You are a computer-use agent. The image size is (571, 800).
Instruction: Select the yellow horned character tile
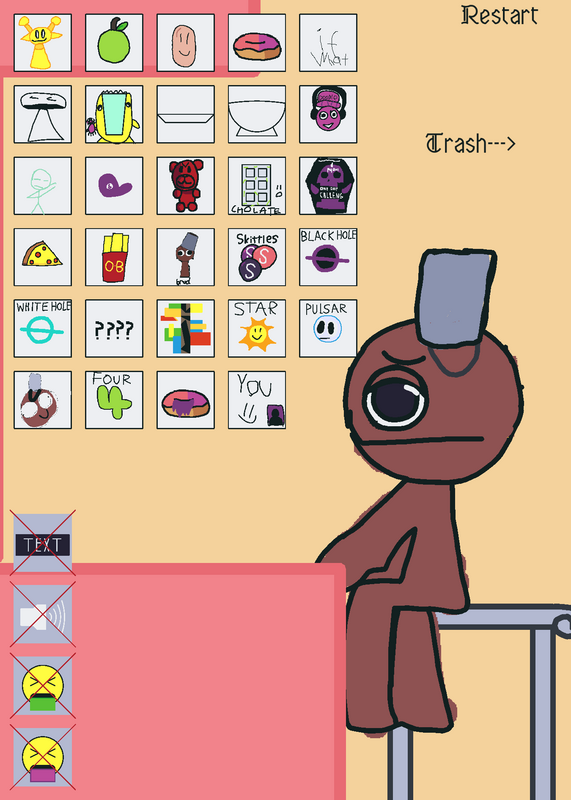[x=42, y=43]
